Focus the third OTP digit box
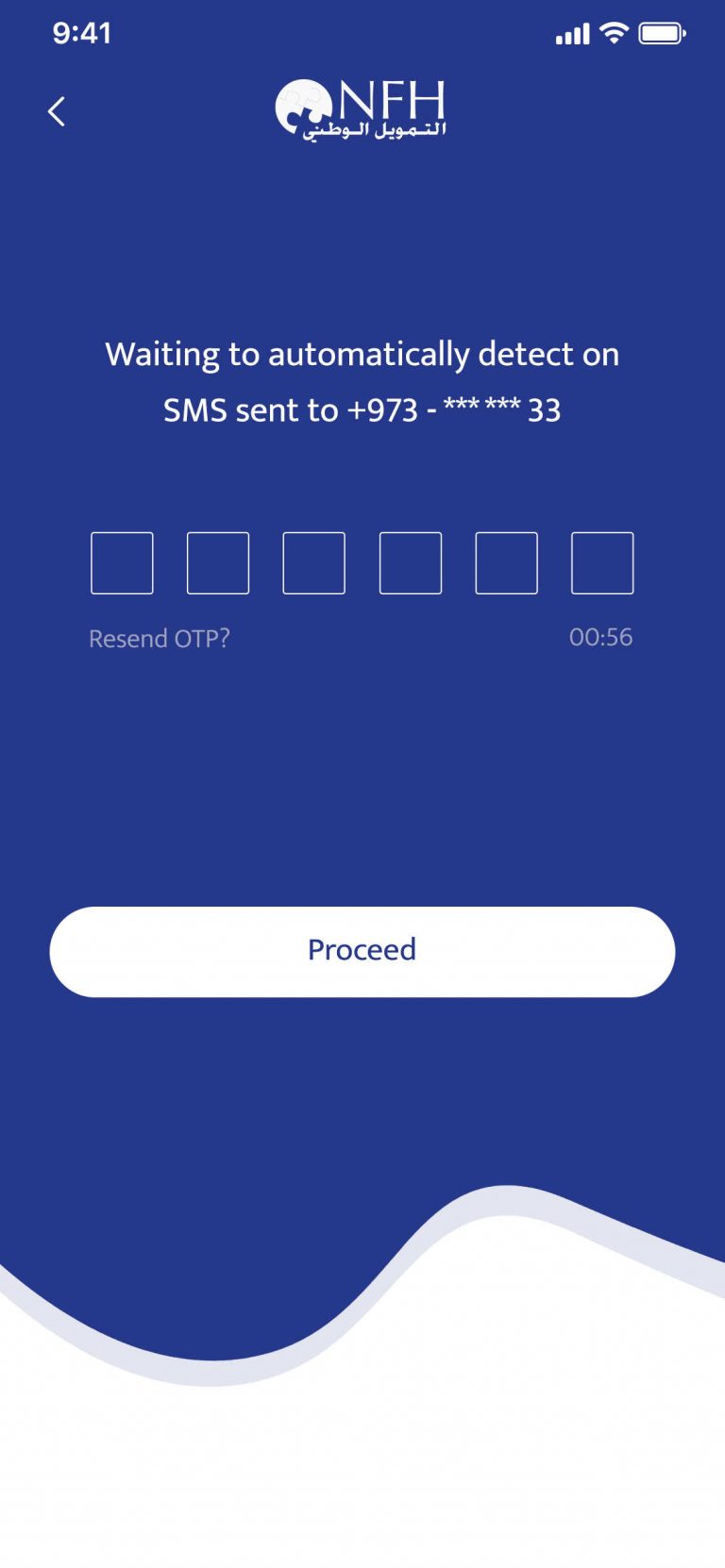The height and width of the screenshot is (1568, 725). [x=314, y=563]
